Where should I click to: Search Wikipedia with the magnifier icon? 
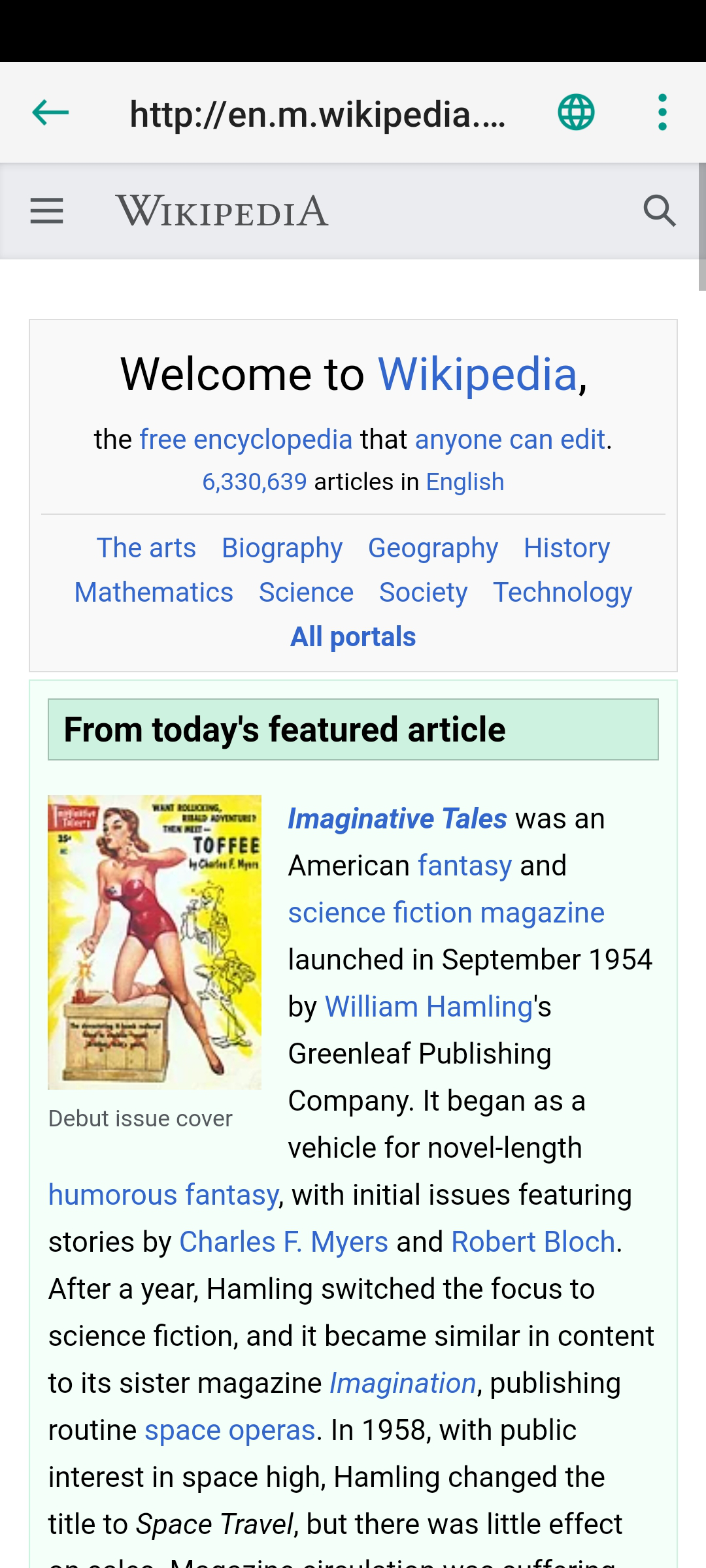pos(659,211)
